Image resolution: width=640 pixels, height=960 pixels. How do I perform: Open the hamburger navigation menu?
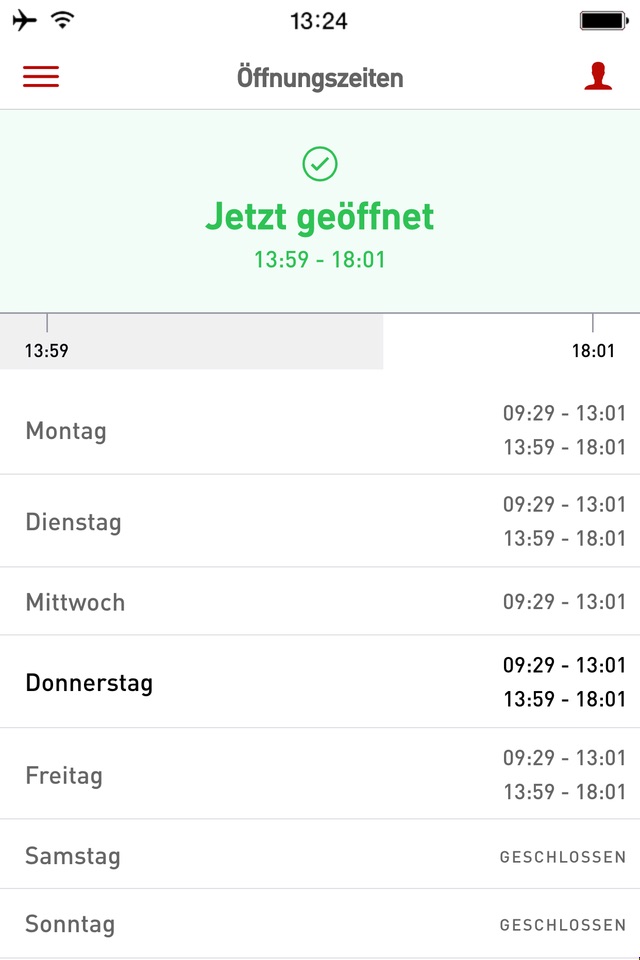pos(41,77)
